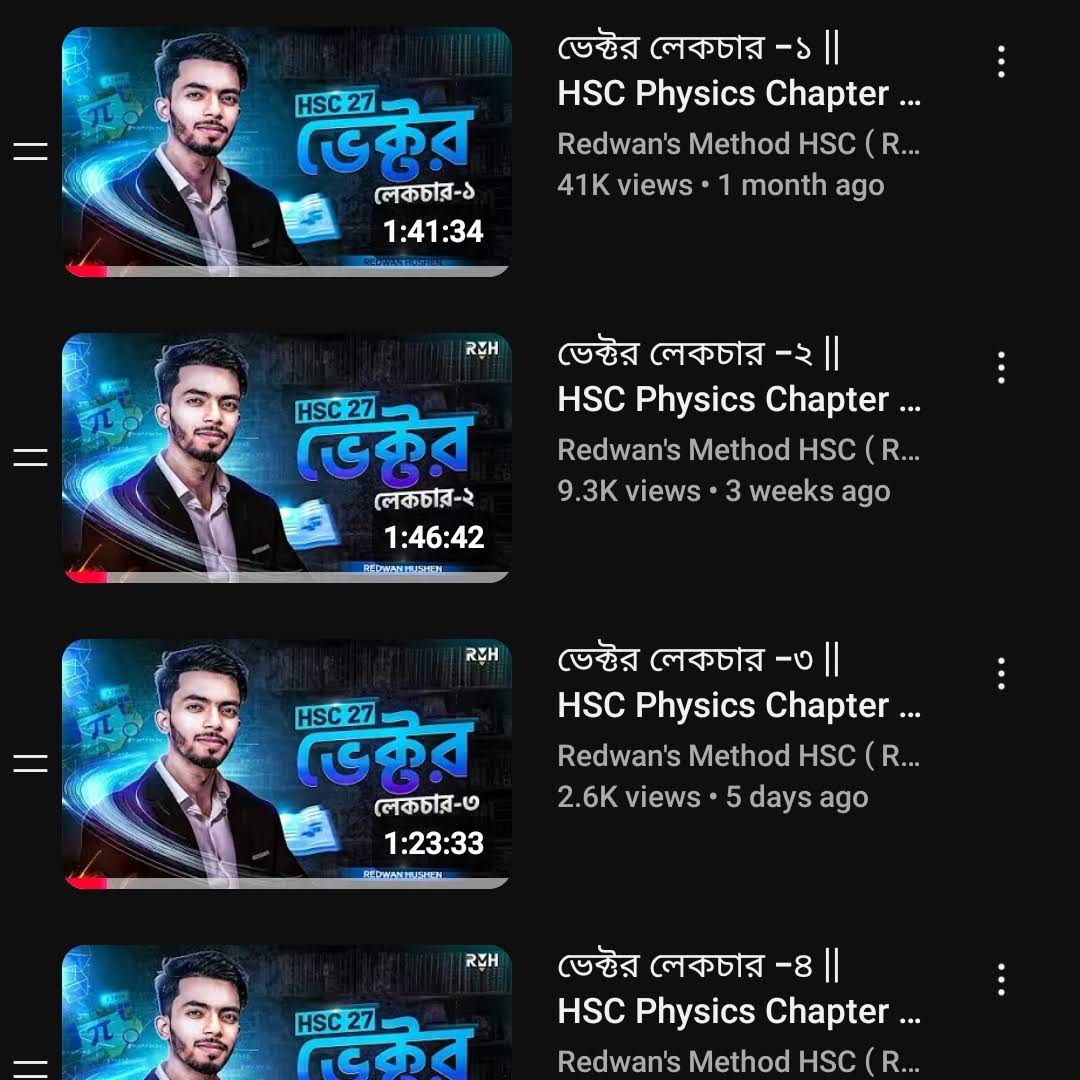This screenshot has height=1080, width=1080.
Task: Open the ভেক্টর লেকচার -৪ video
Action: [287, 1015]
